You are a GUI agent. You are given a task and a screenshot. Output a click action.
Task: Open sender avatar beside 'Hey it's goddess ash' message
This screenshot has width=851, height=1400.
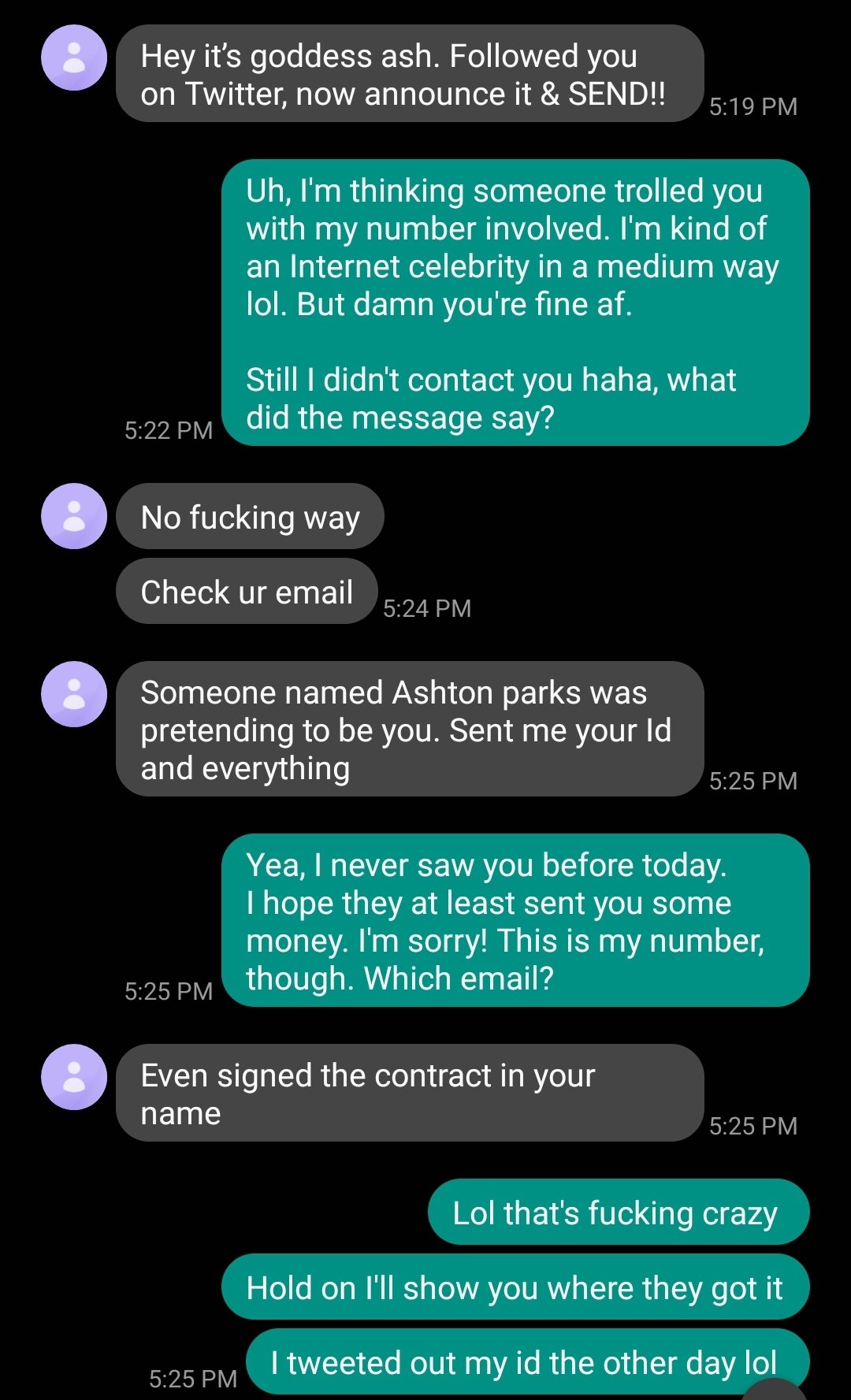pos(74,58)
